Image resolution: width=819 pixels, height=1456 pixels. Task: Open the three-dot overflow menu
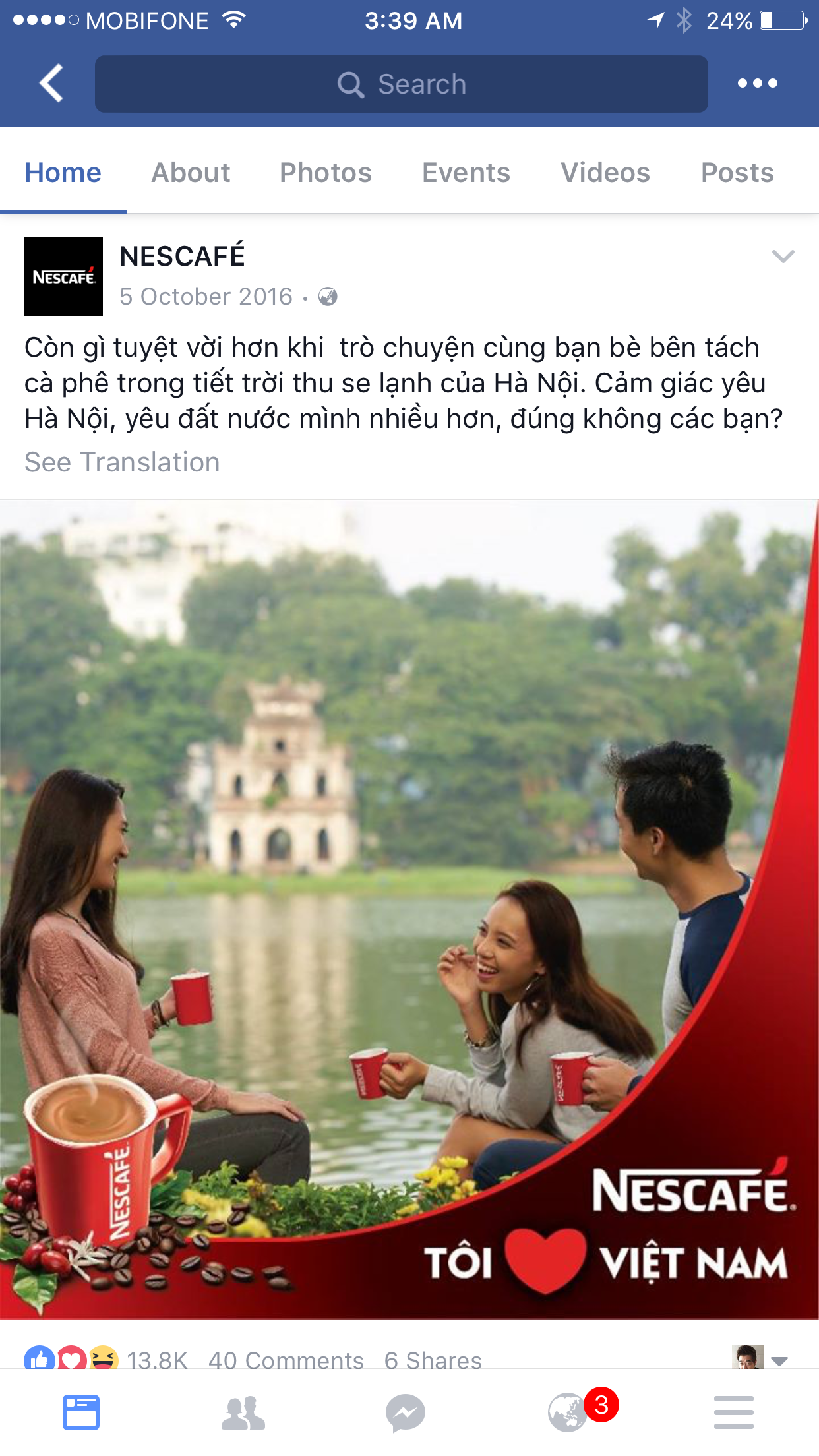(x=757, y=83)
